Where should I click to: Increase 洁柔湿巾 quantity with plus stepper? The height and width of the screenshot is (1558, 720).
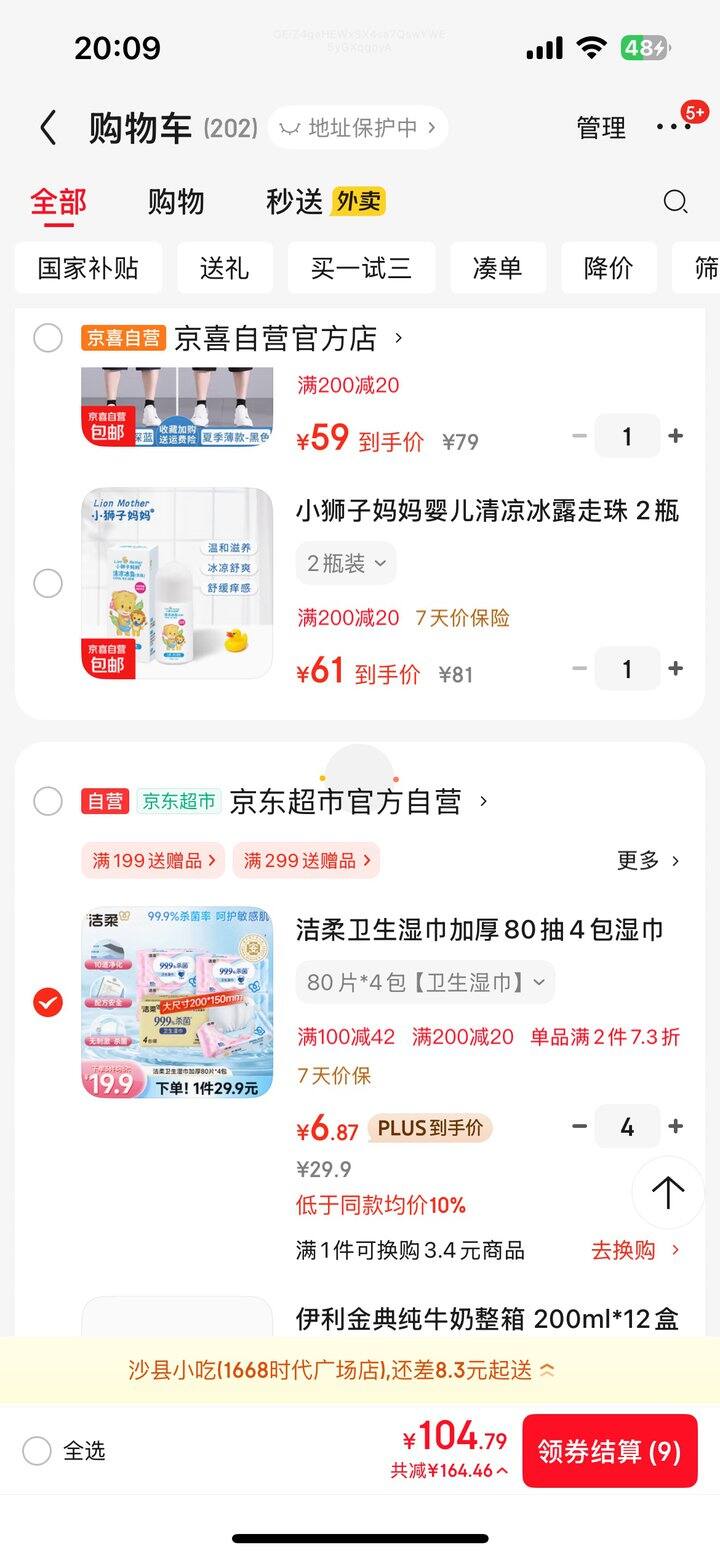pyautogui.click(x=676, y=1127)
